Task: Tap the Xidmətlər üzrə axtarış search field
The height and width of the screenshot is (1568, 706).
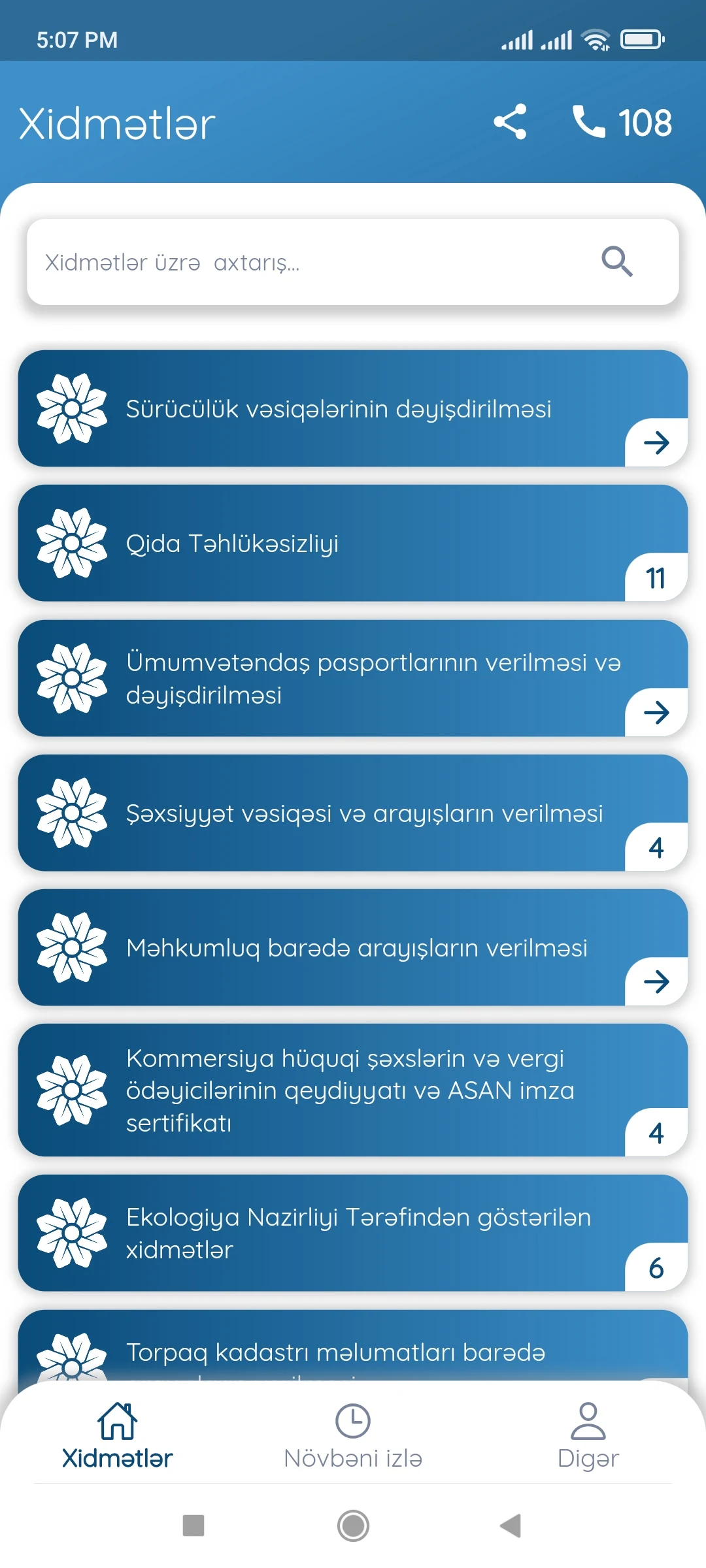Action: click(x=353, y=262)
